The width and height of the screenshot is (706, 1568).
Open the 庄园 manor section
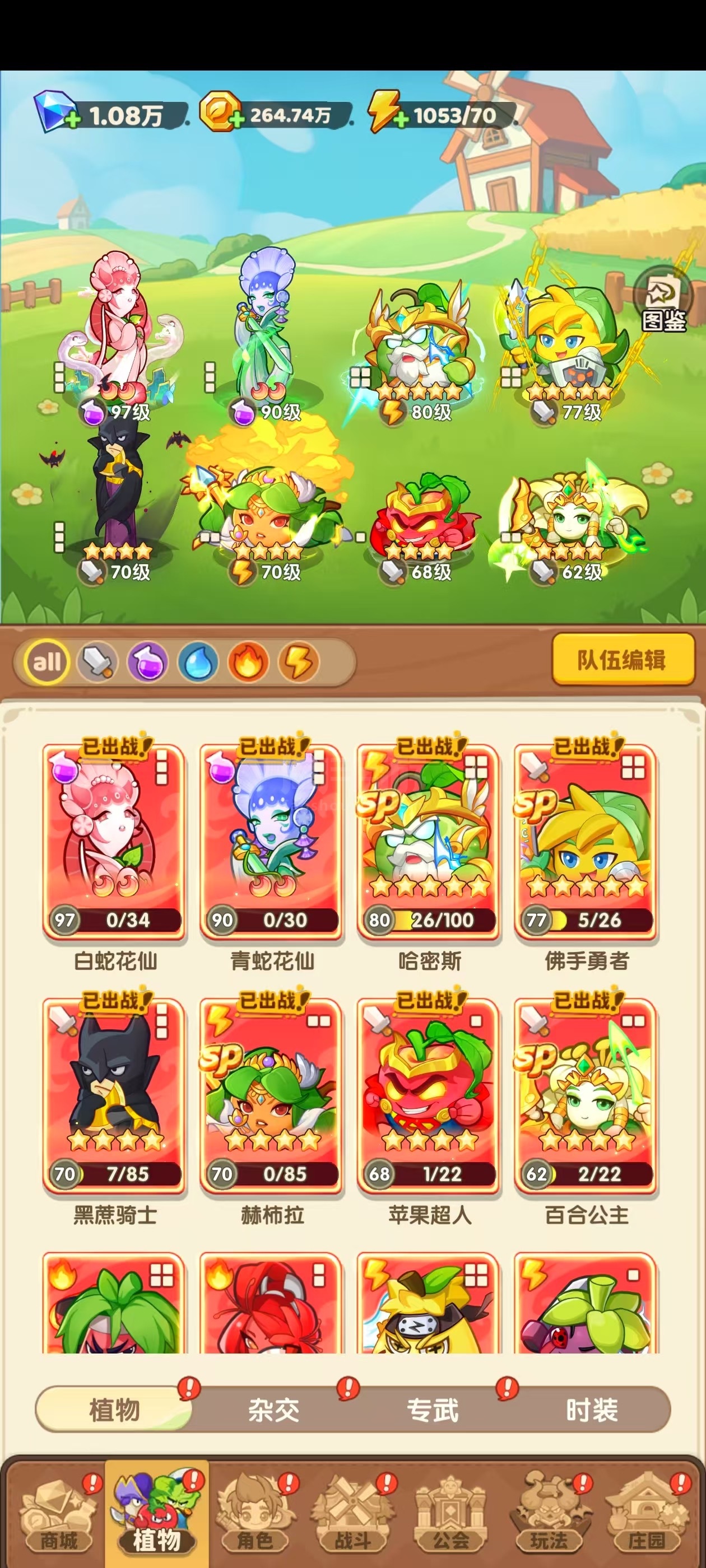tap(647, 1516)
